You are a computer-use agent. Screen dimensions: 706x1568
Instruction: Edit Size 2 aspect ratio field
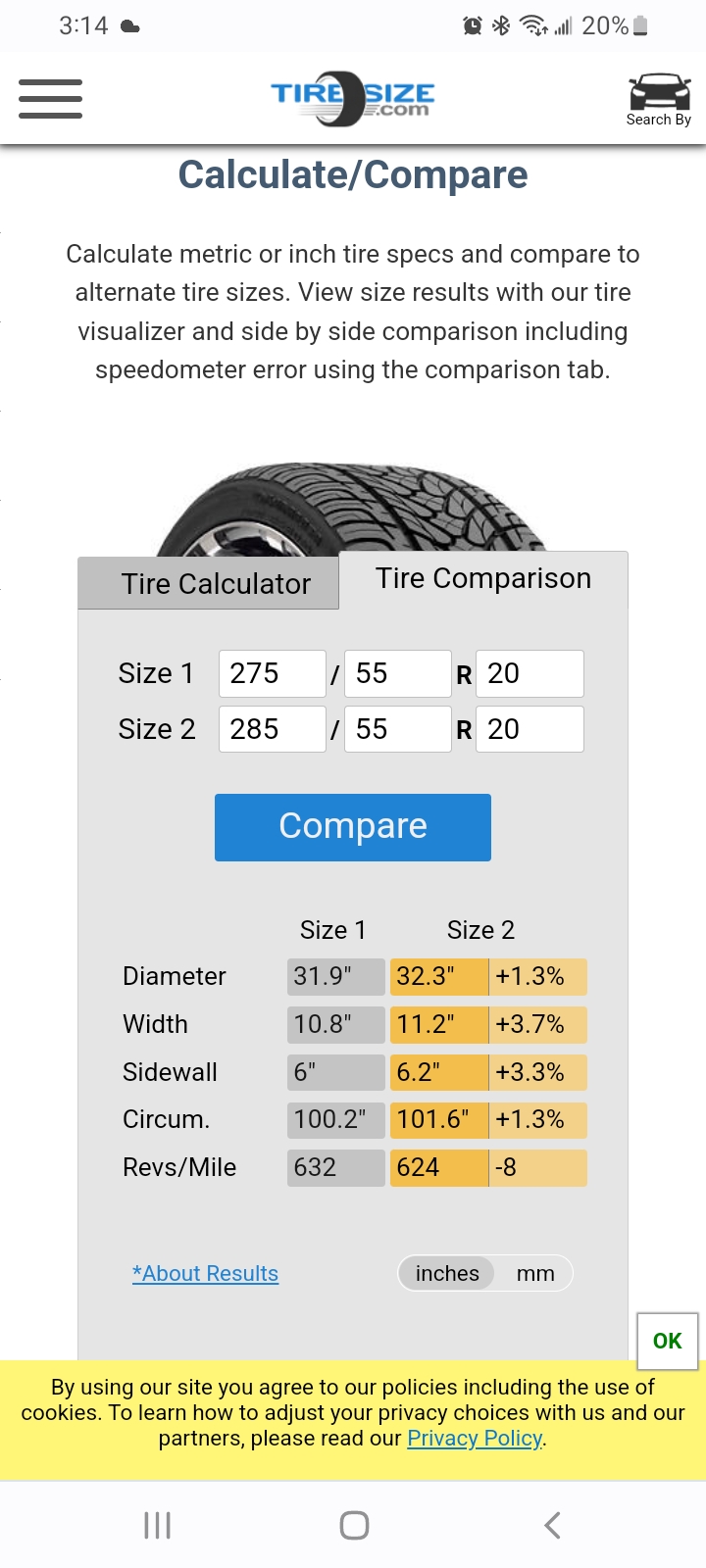(x=397, y=729)
